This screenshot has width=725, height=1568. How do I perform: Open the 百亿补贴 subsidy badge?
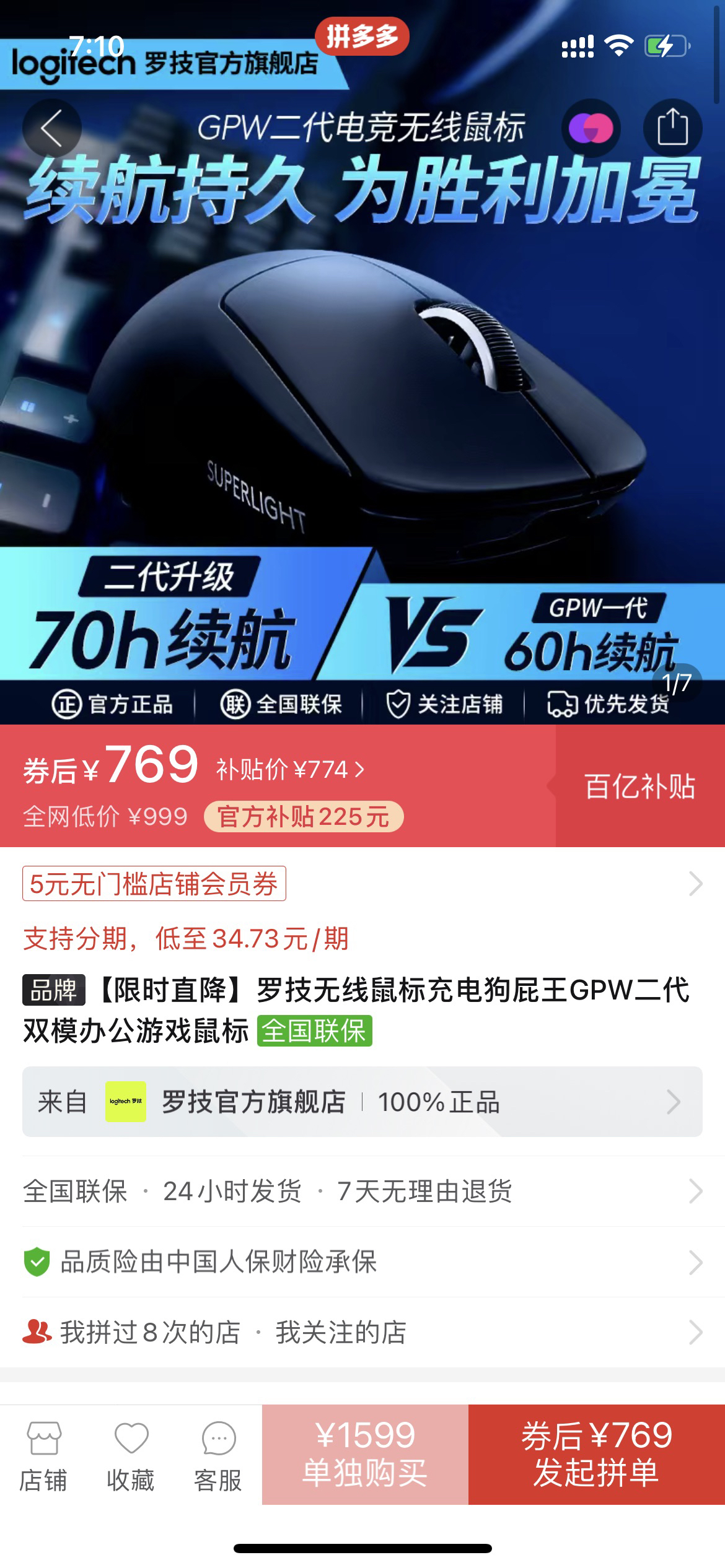639,786
